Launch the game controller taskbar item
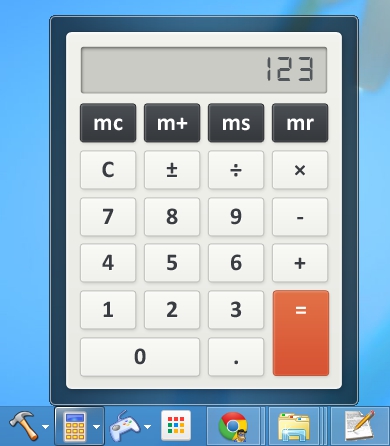Screen dimensions: 390x446 click(125, 427)
